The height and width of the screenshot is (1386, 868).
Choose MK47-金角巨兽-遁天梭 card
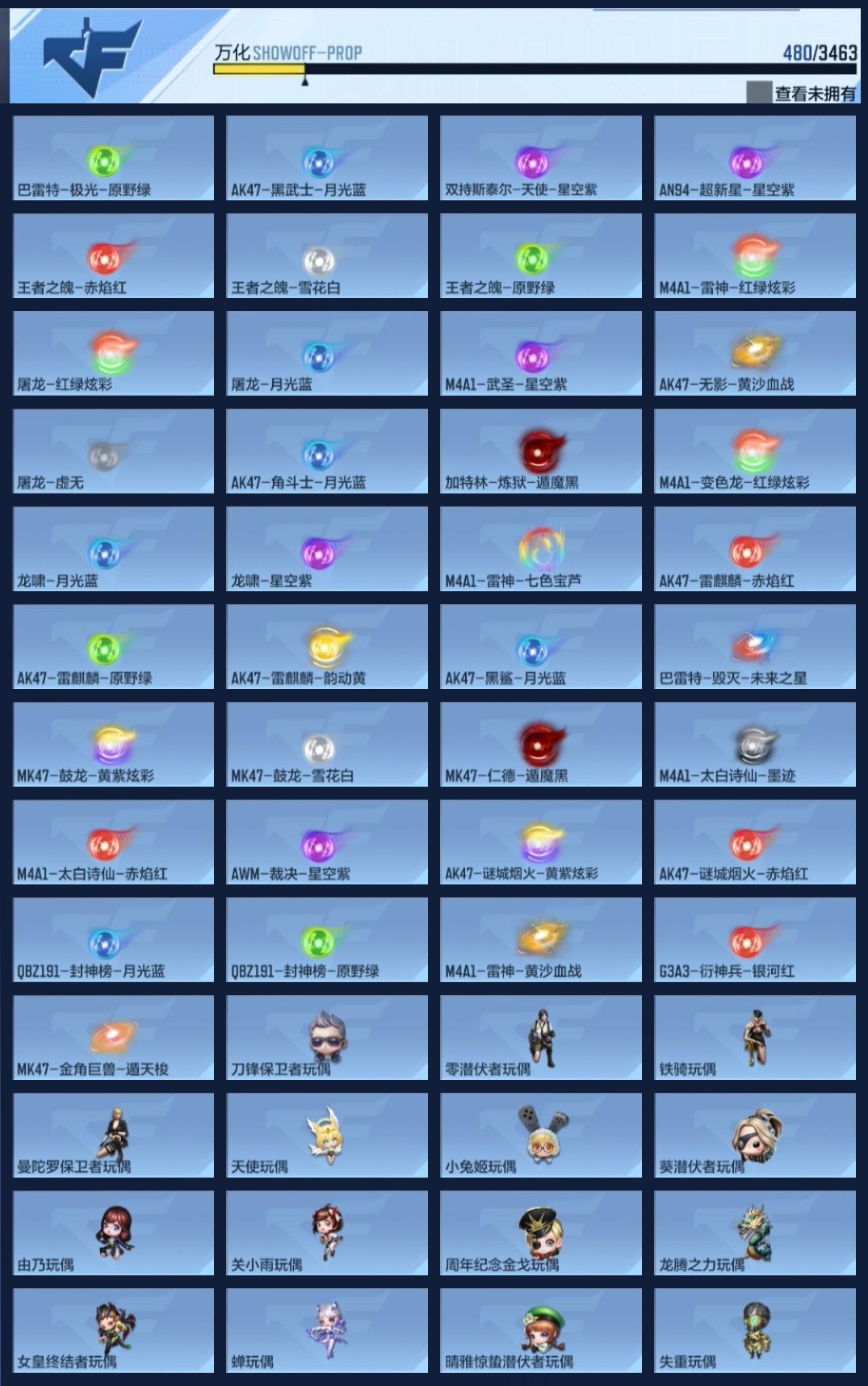[113, 1038]
